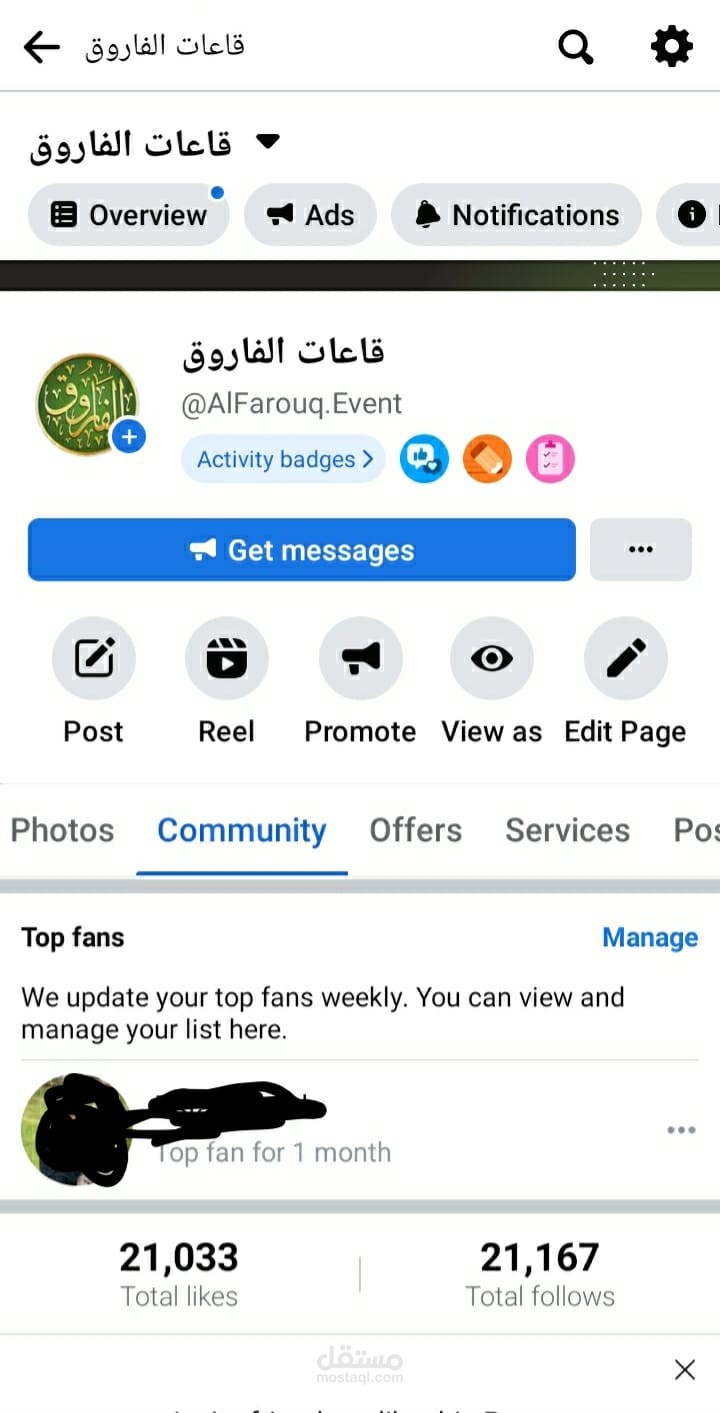This screenshot has width=720, height=1413.
Task: Manage the top fans list
Action: click(x=650, y=938)
